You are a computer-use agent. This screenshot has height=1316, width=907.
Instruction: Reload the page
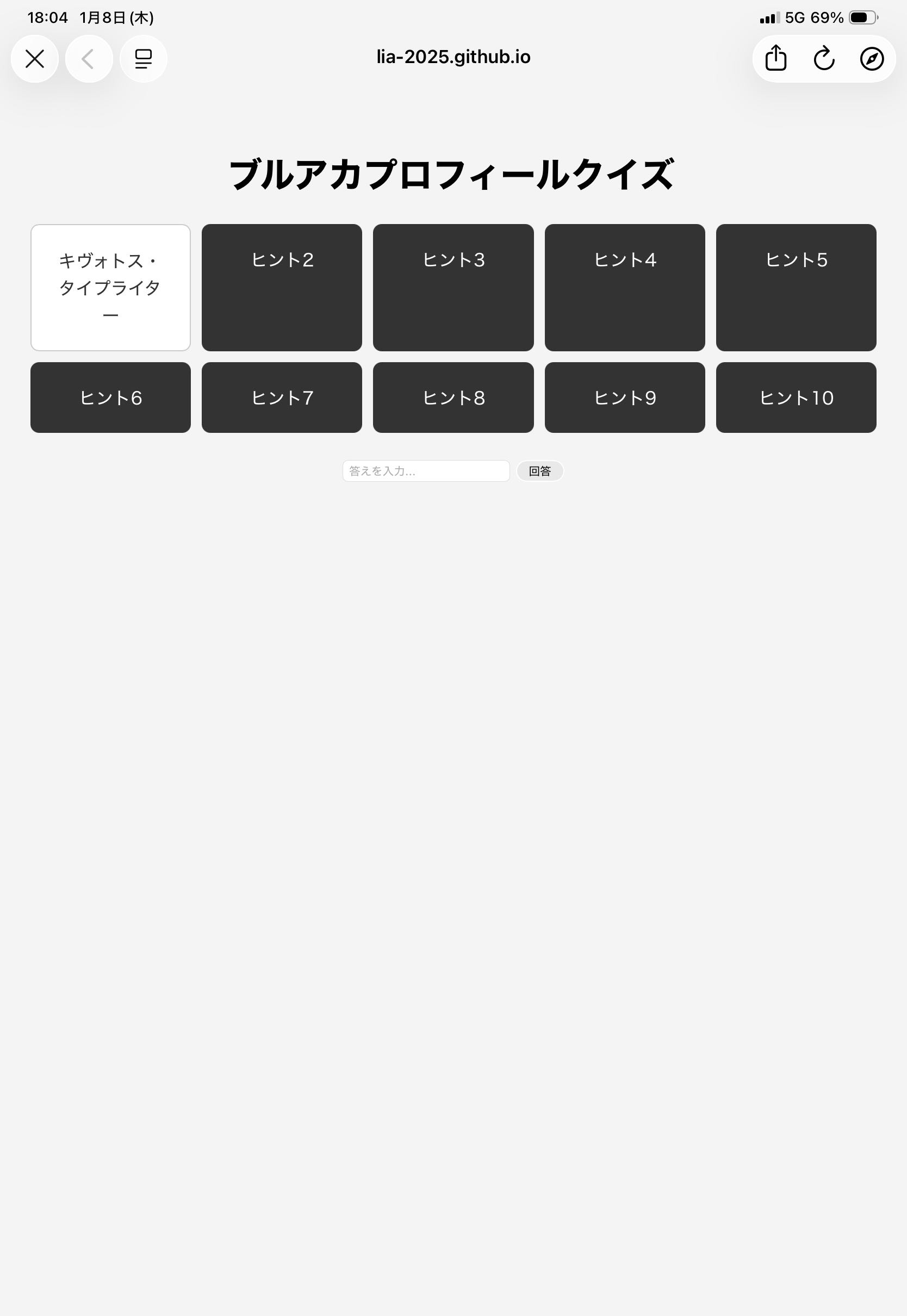[824, 59]
